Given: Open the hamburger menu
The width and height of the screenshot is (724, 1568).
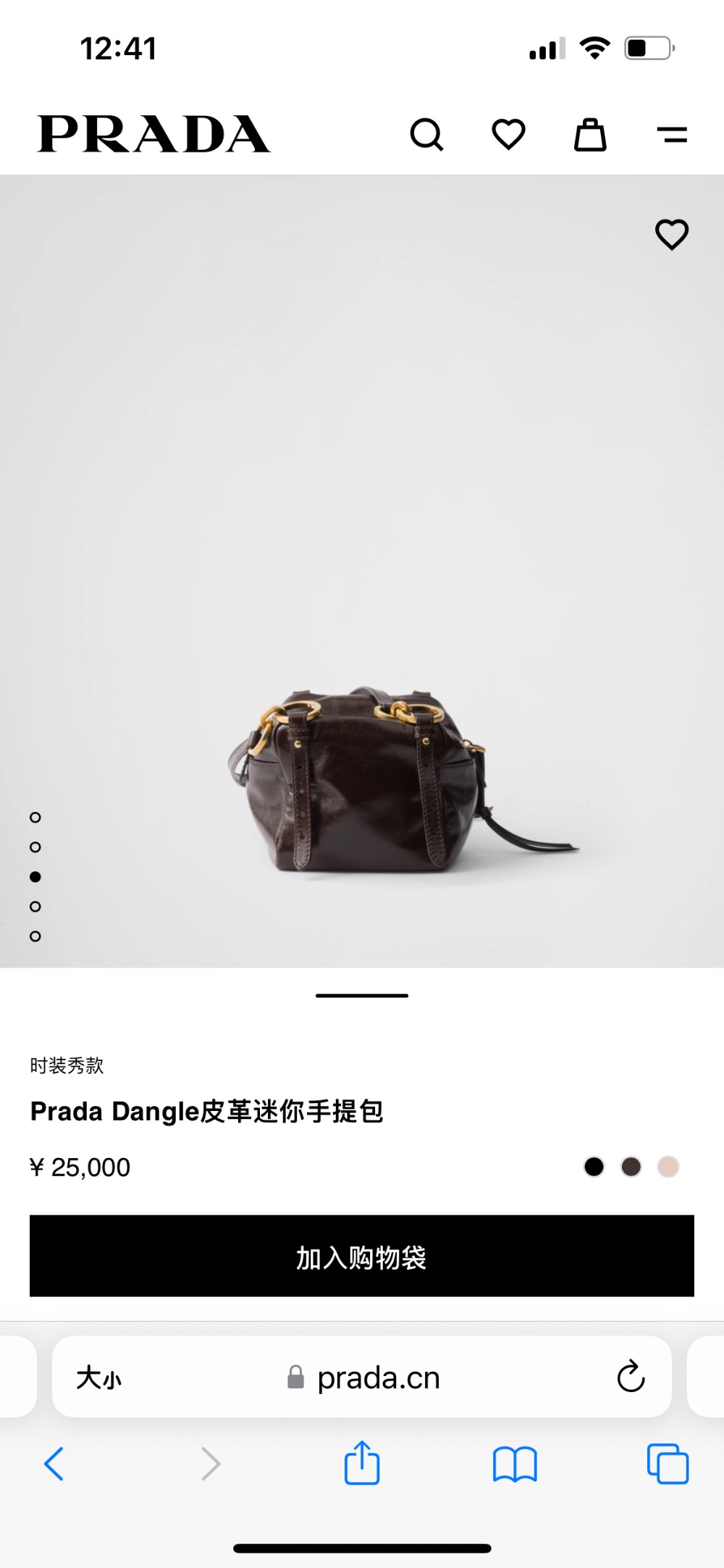Looking at the screenshot, I should click(672, 135).
